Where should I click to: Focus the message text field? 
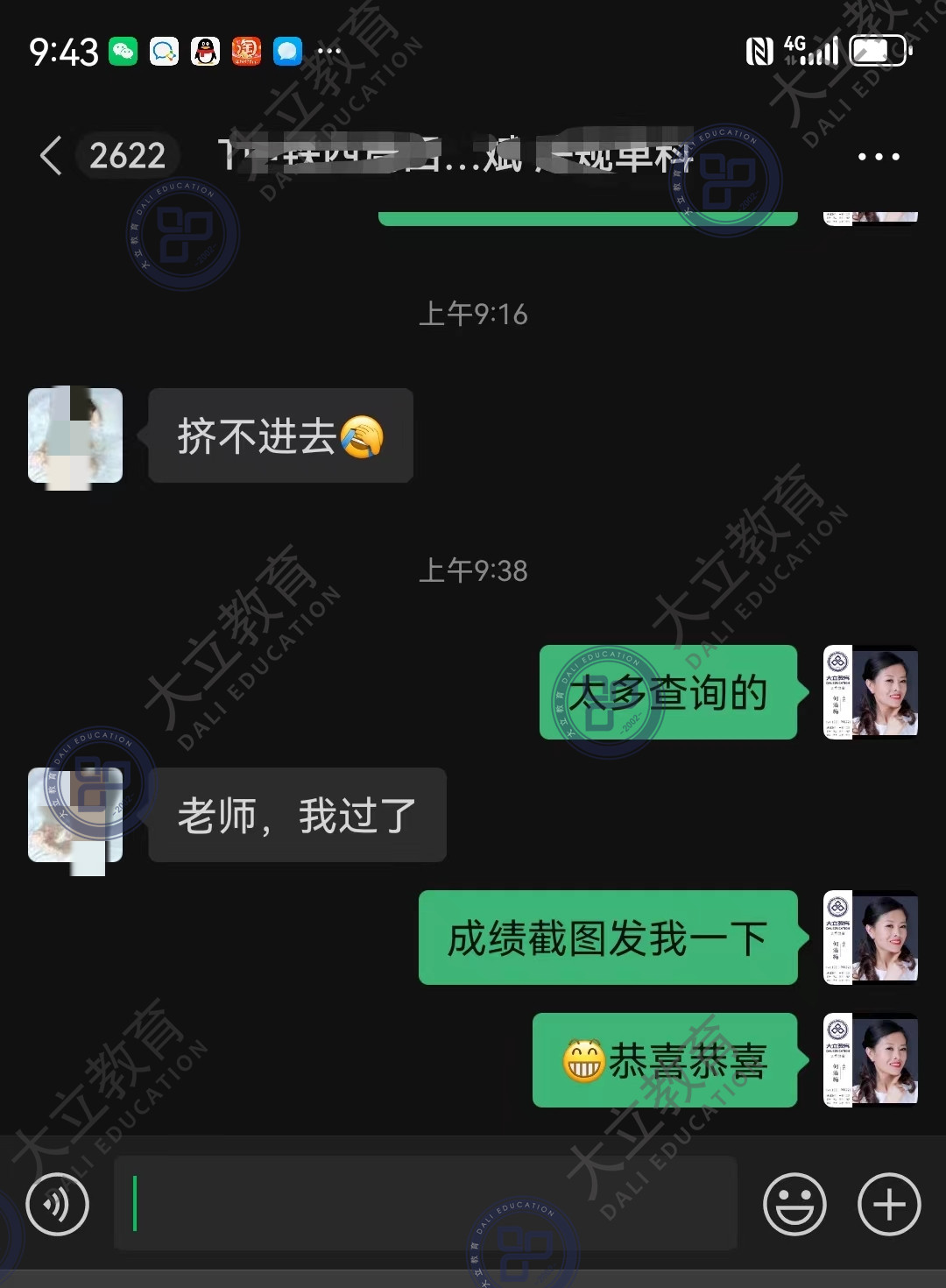425,1203
